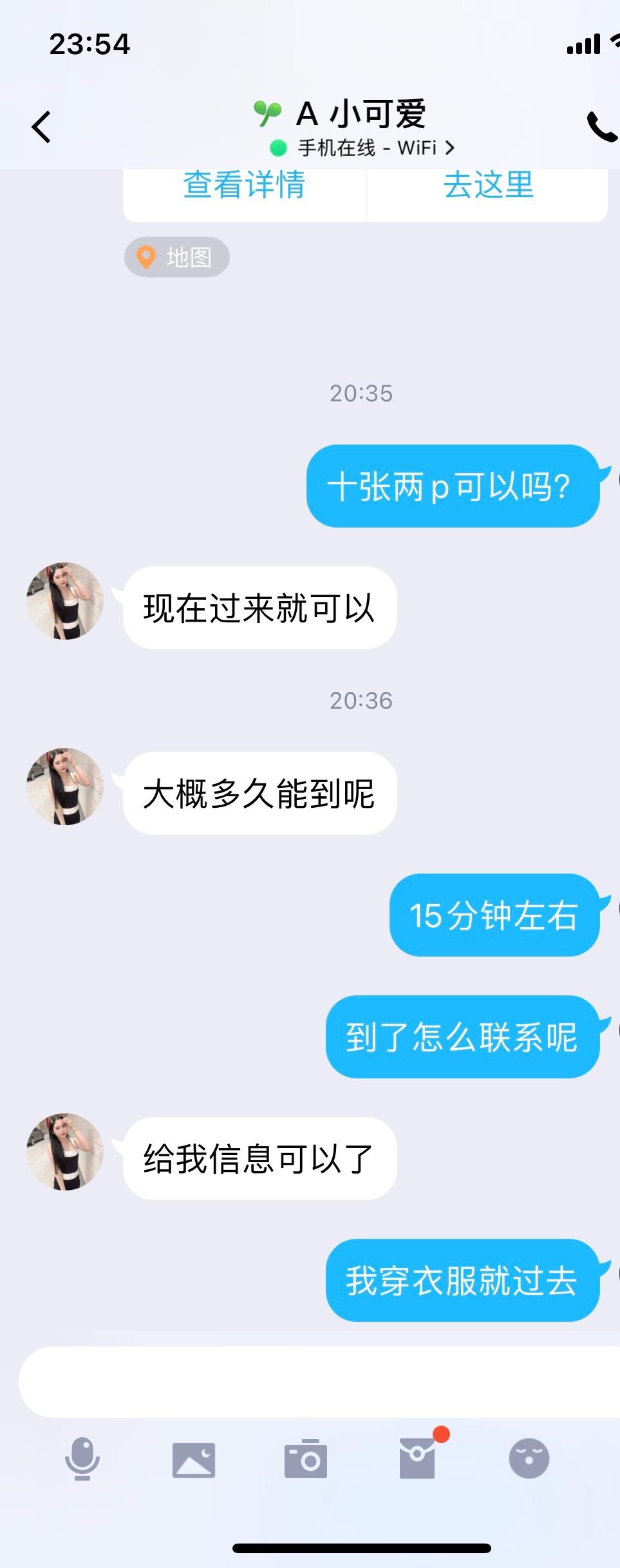This screenshot has height=1568, width=620.
Task: Open the 手机在线 - WiFi status details
Action: [x=363, y=148]
